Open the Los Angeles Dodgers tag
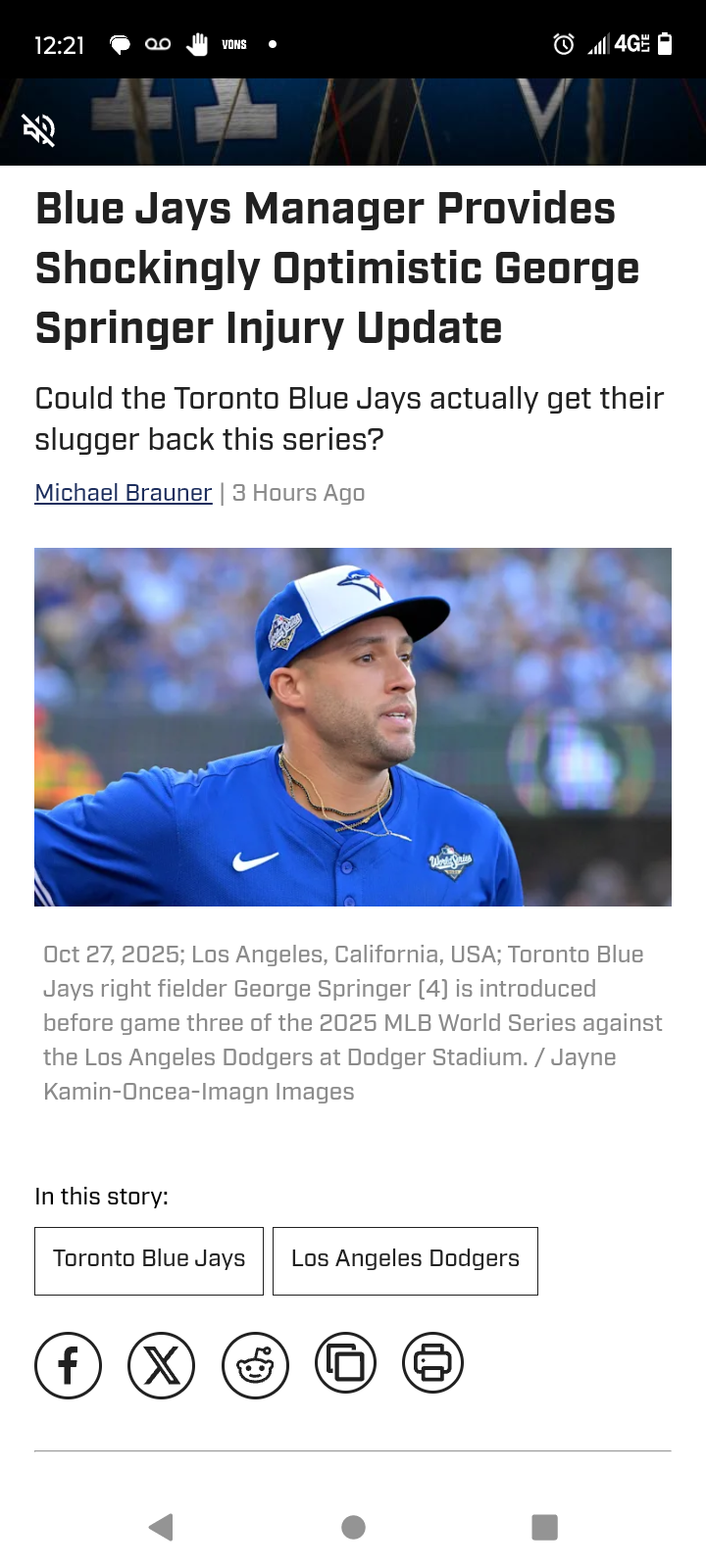706x1568 pixels. pos(405,1259)
